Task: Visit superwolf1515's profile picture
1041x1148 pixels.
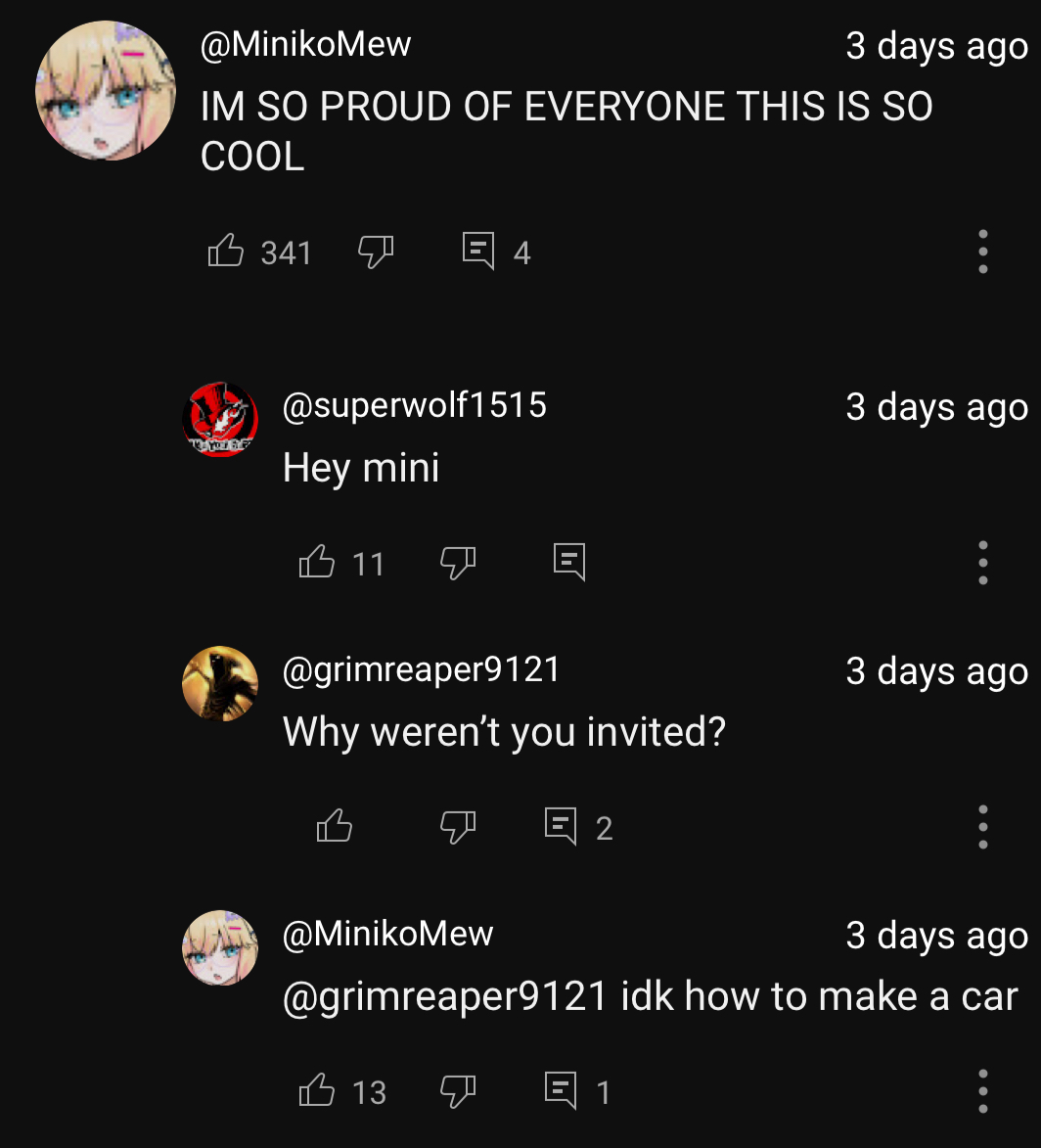Action: click(x=220, y=420)
